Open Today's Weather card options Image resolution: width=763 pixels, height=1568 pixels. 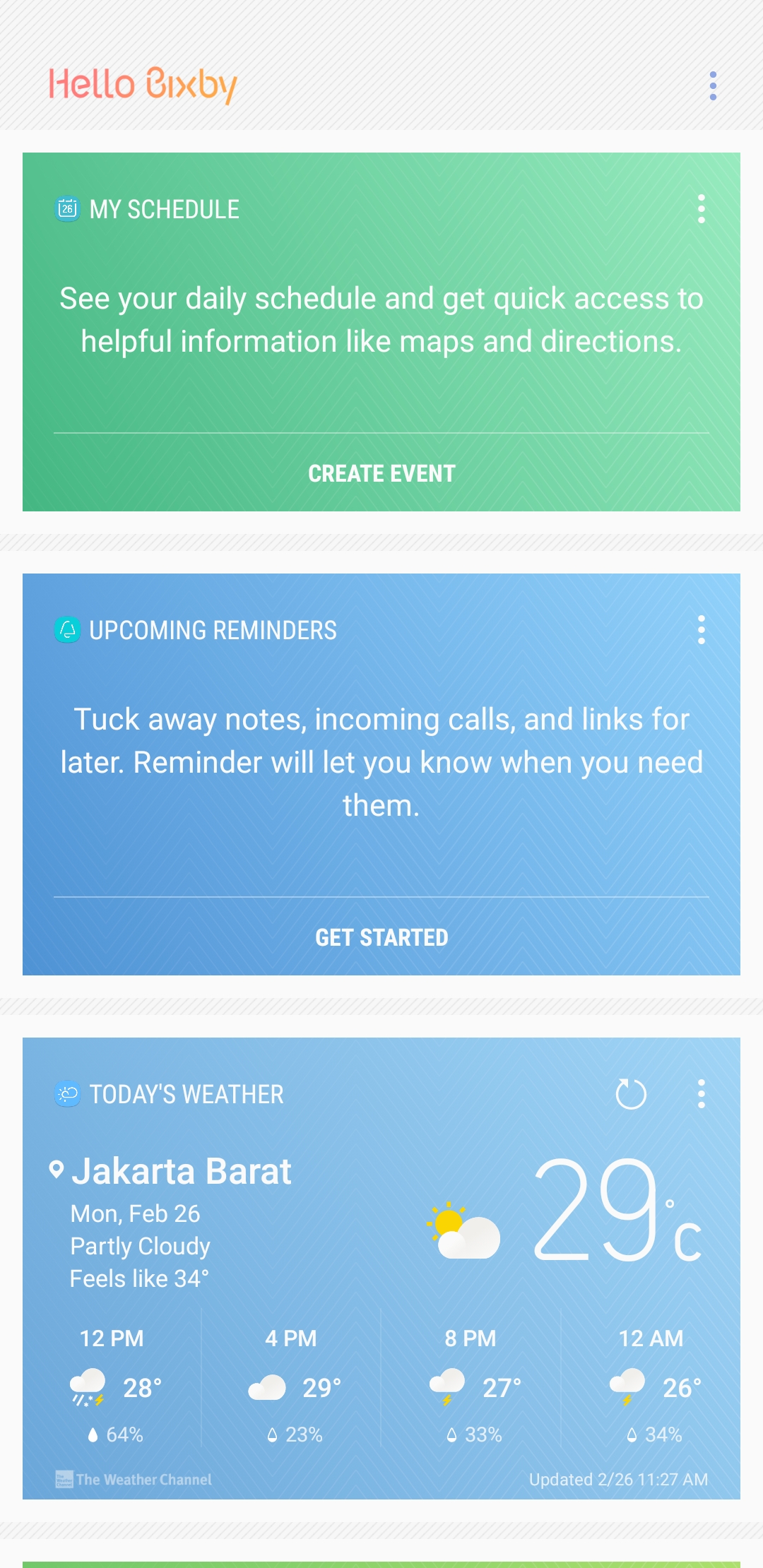tap(701, 1094)
